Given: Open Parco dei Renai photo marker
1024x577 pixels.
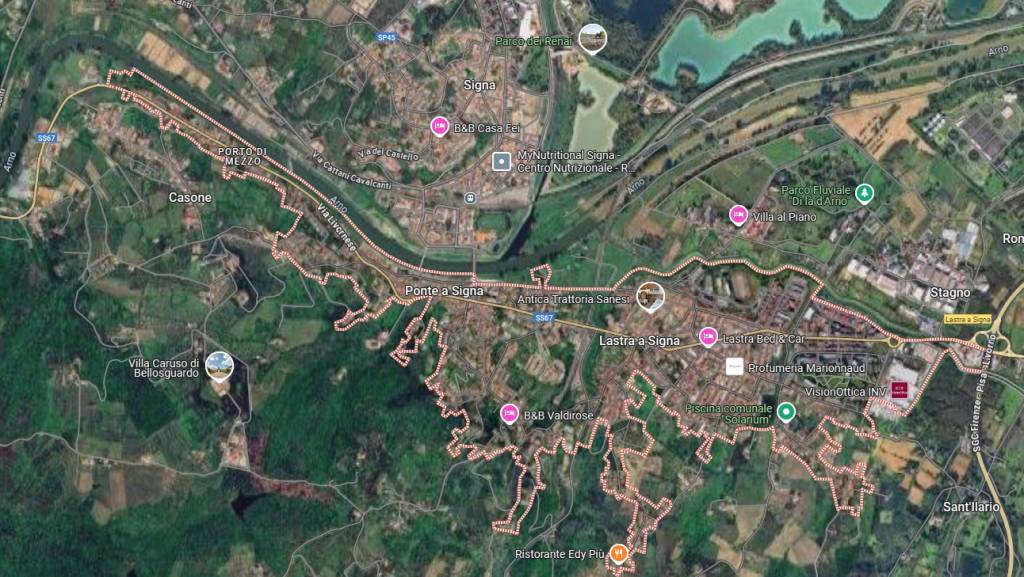Looking at the screenshot, I should click(x=592, y=38).
